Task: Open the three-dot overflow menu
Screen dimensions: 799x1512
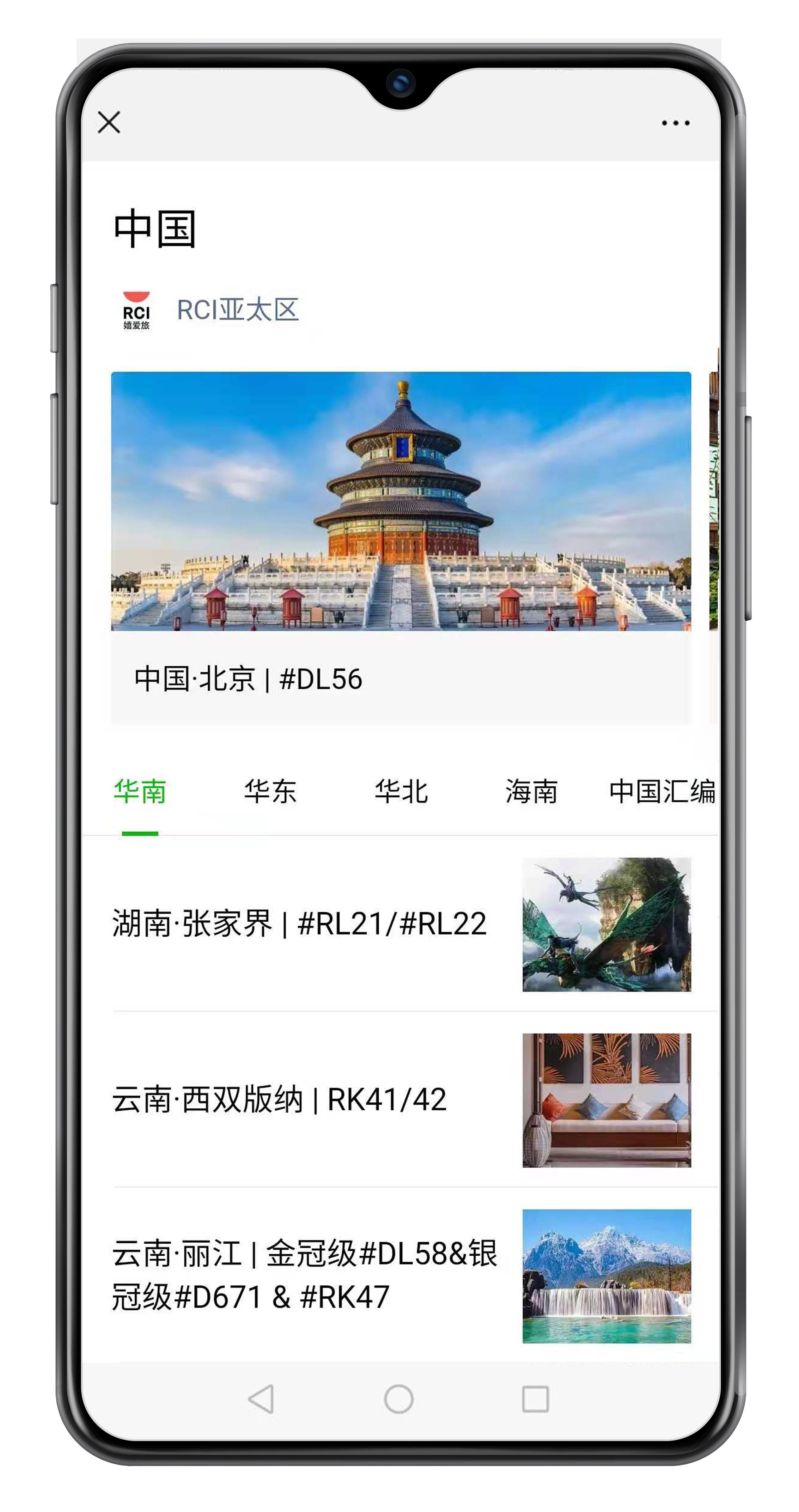Action: pos(675,123)
